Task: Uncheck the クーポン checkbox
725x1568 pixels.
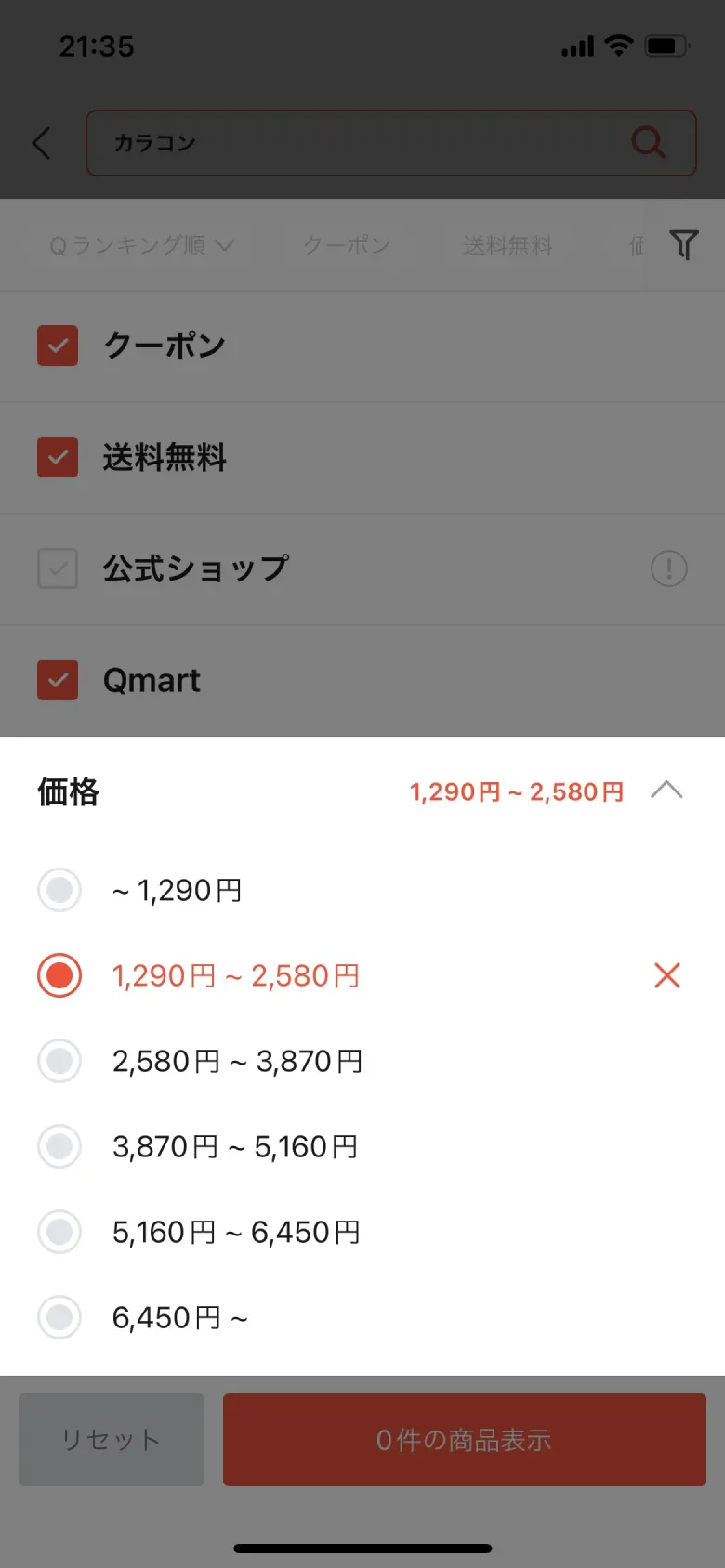Action: [x=58, y=346]
